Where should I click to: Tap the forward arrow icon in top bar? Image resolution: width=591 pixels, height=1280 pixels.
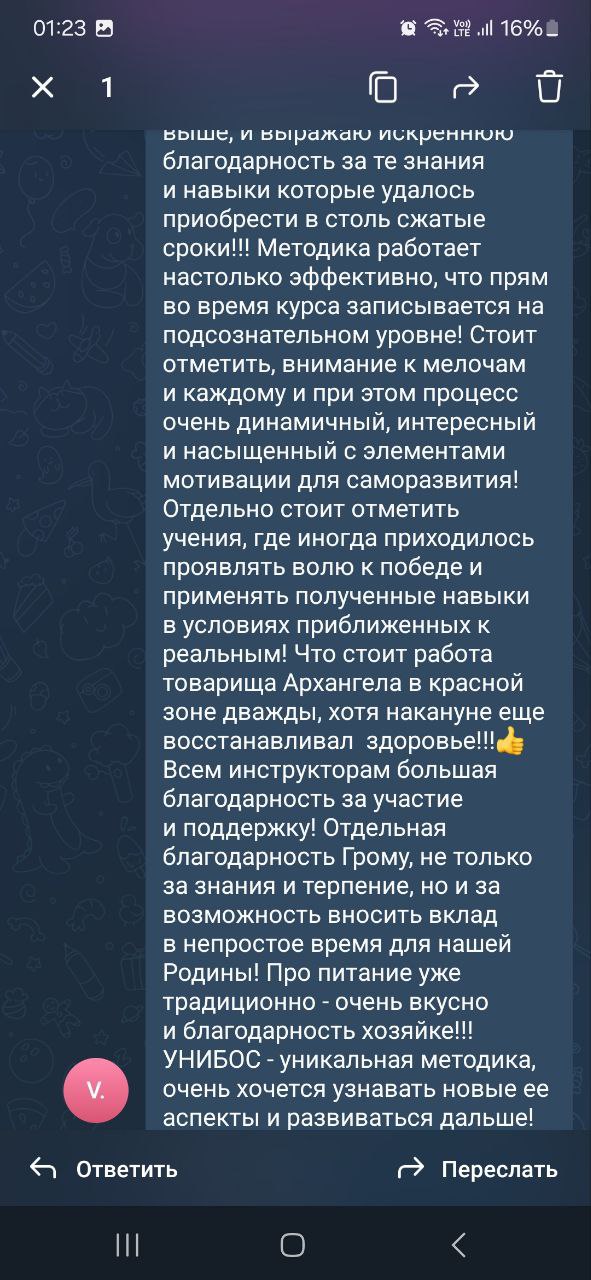(x=466, y=88)
